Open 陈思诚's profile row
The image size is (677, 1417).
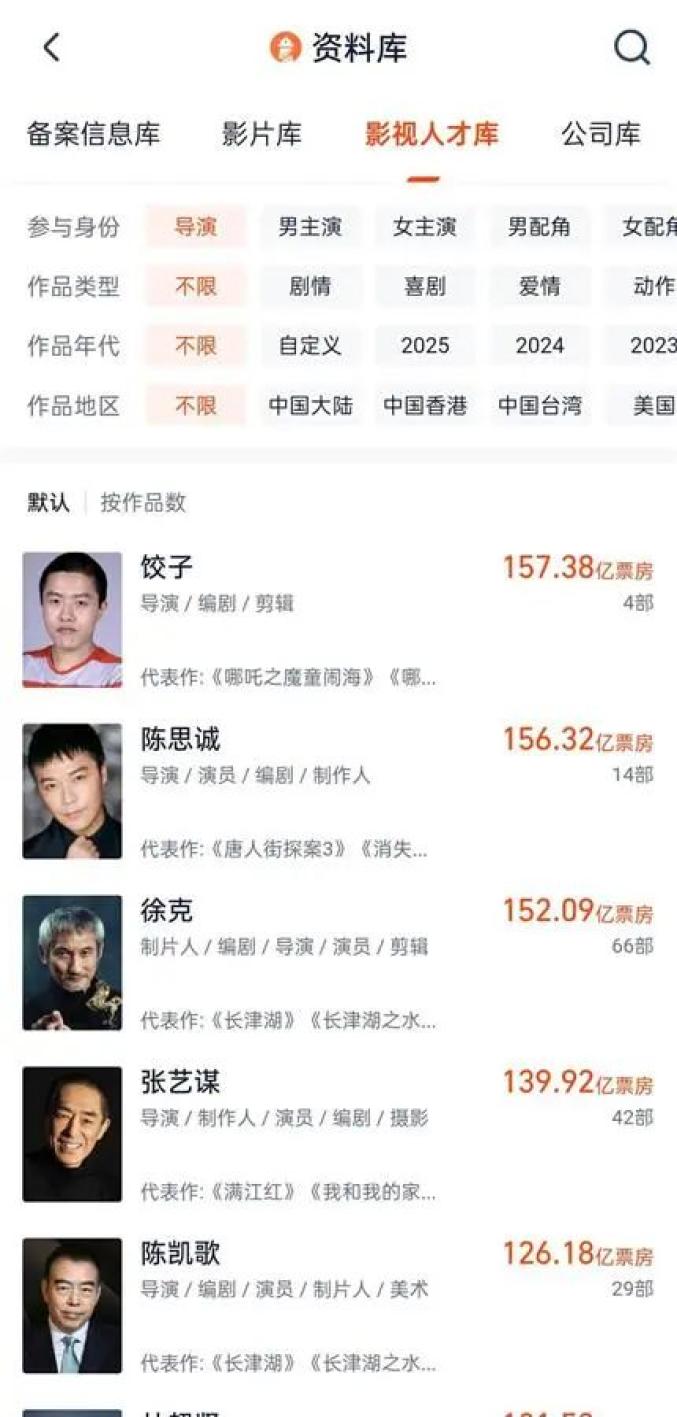click(x=338, y=791)
